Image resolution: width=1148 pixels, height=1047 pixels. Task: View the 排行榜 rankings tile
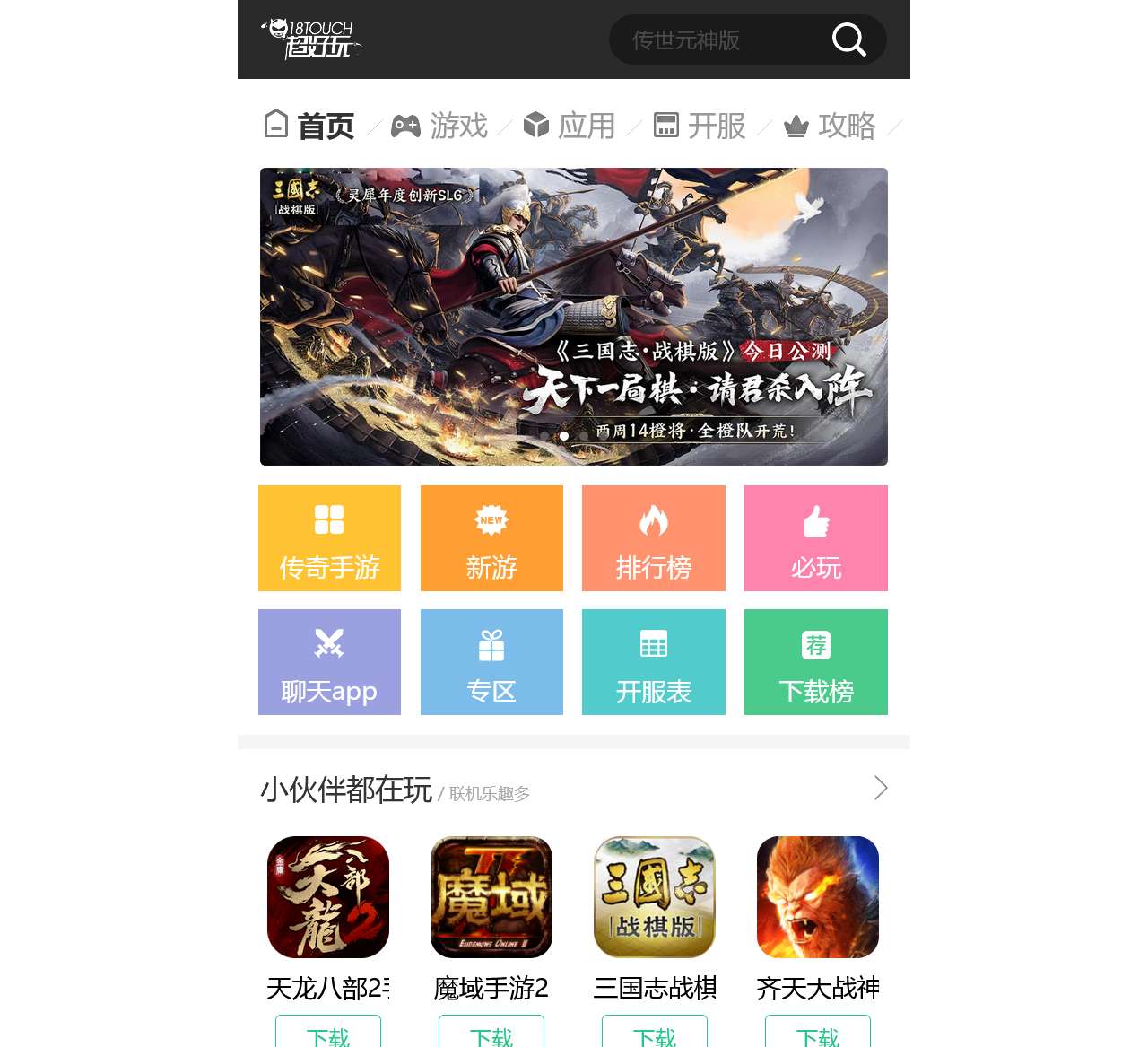[x=654, y=538]
